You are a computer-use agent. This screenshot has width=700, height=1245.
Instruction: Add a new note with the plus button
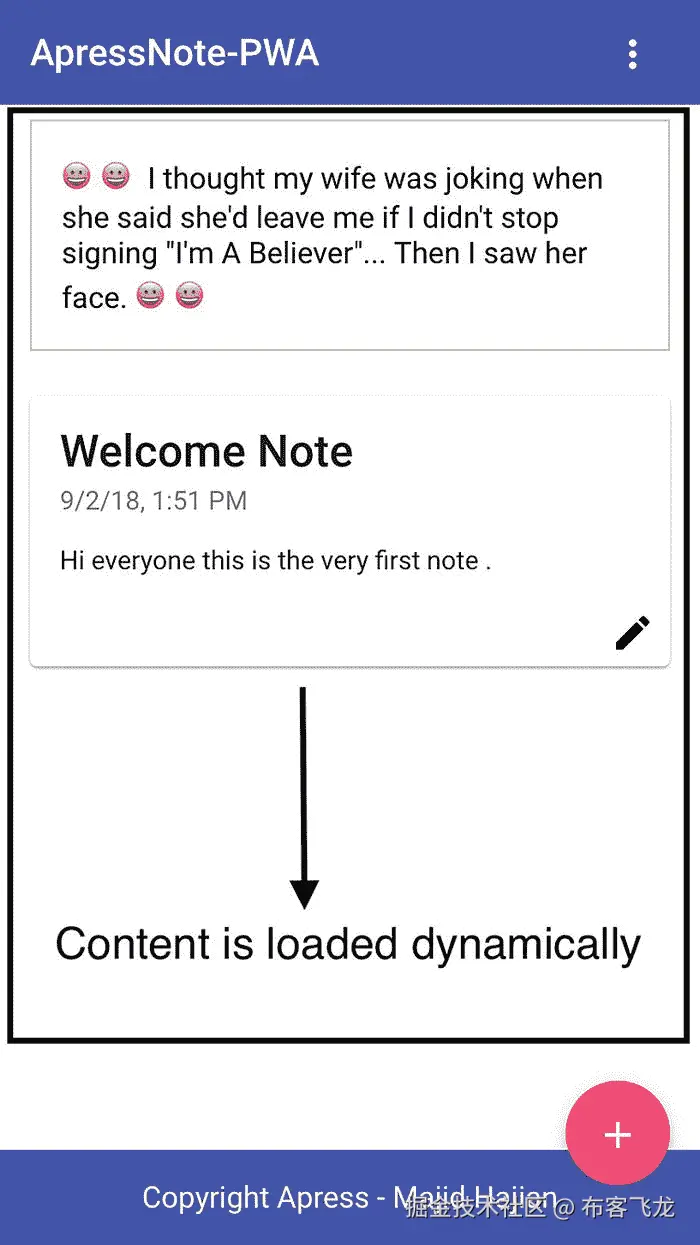[617, 1134]
